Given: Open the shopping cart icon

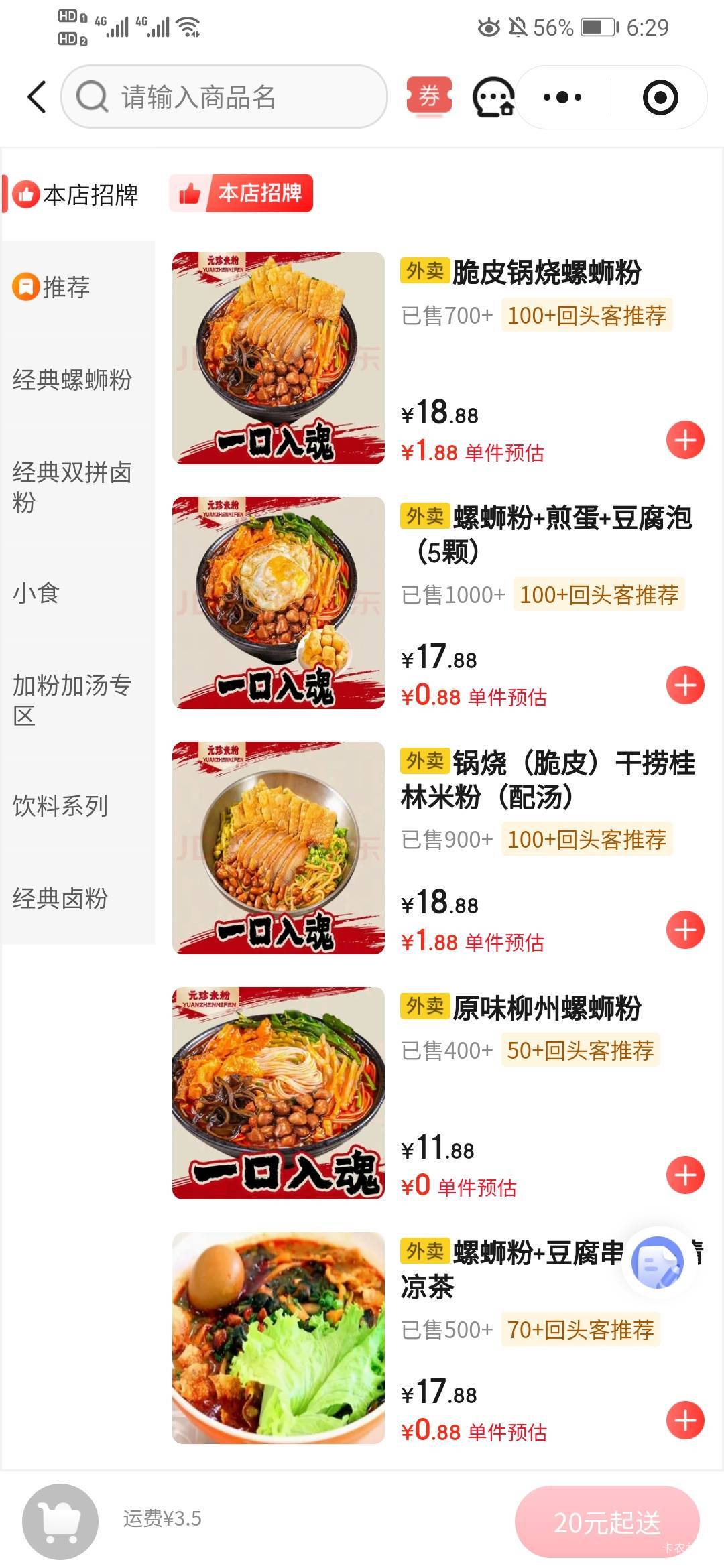Looking at the screenshot, I should click(x=60, y=1522).
